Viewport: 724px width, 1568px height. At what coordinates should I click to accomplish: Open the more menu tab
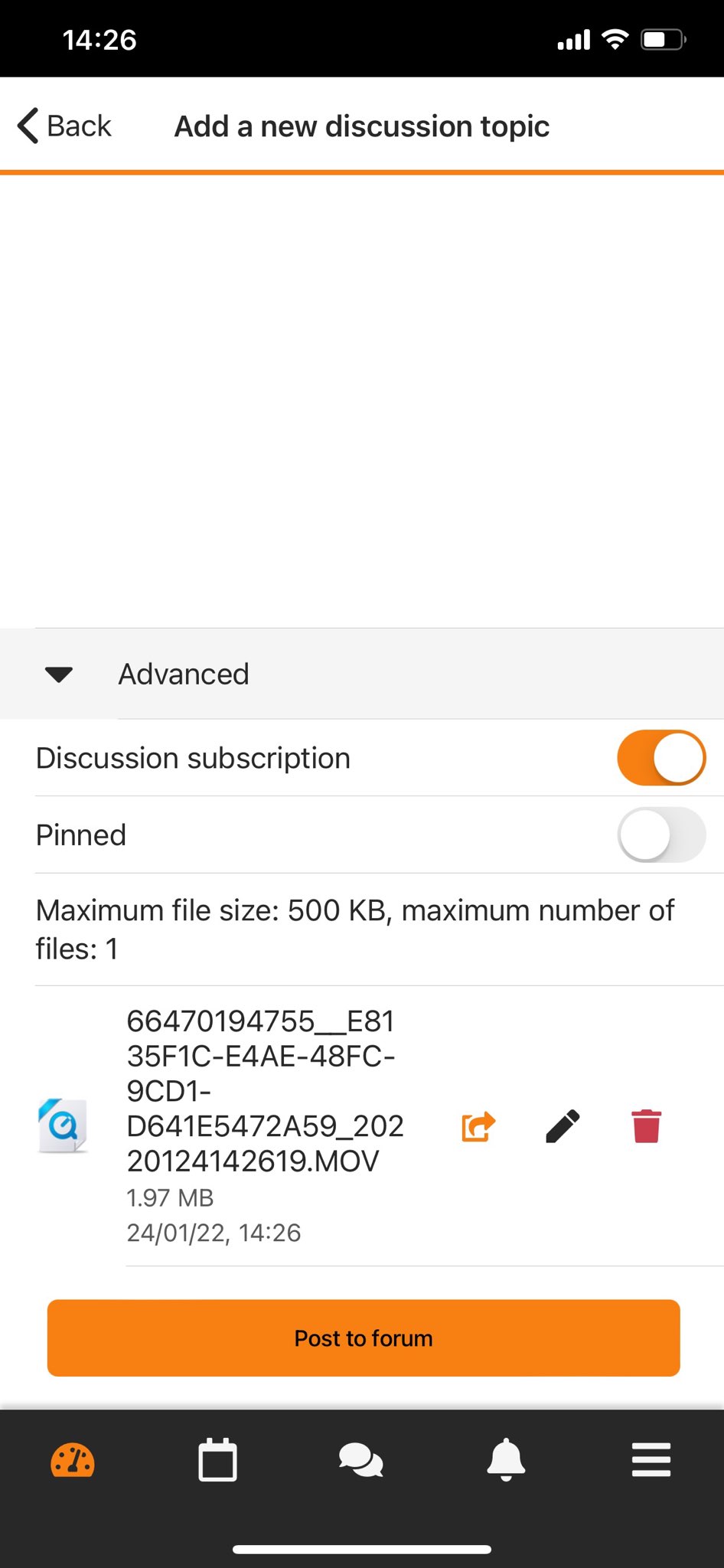(x=651, y=1460)
